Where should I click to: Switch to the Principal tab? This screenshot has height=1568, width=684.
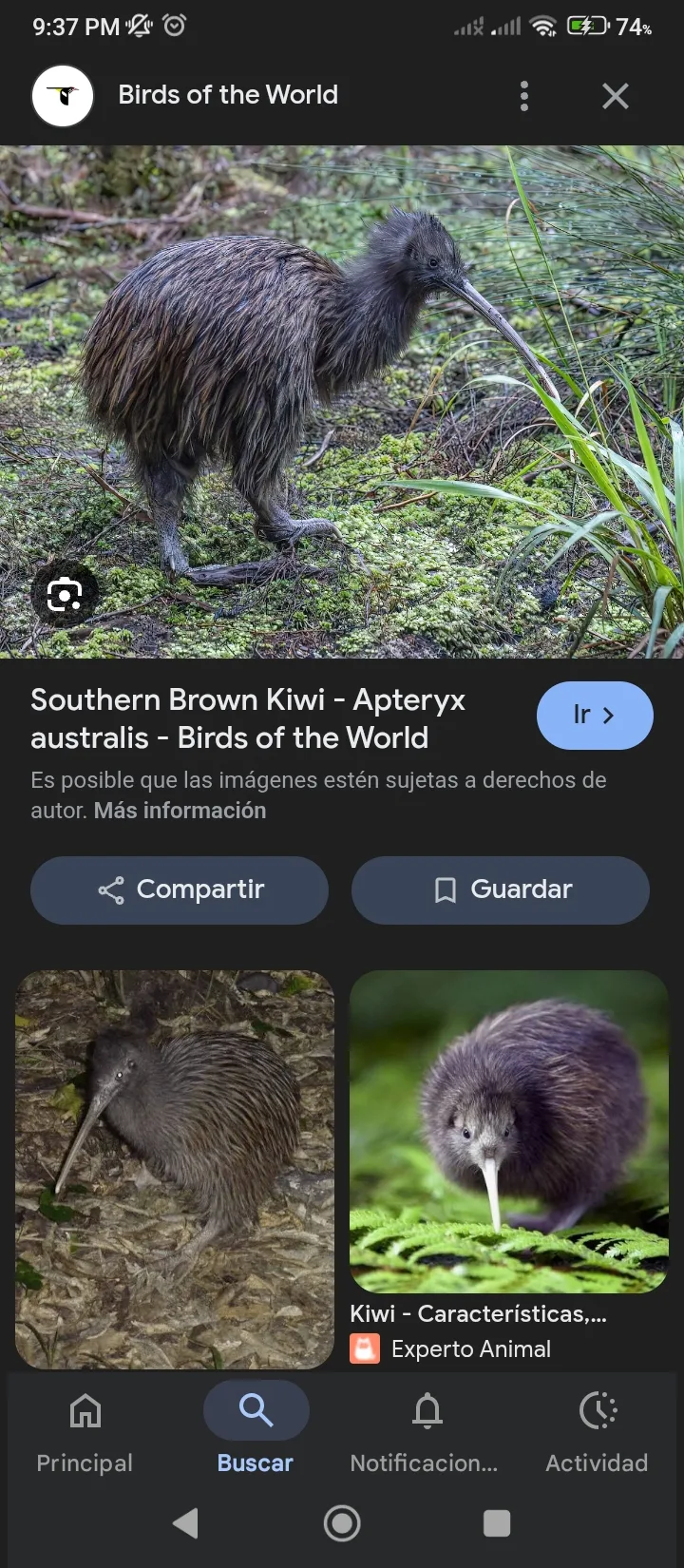(x=85, y=1430)
